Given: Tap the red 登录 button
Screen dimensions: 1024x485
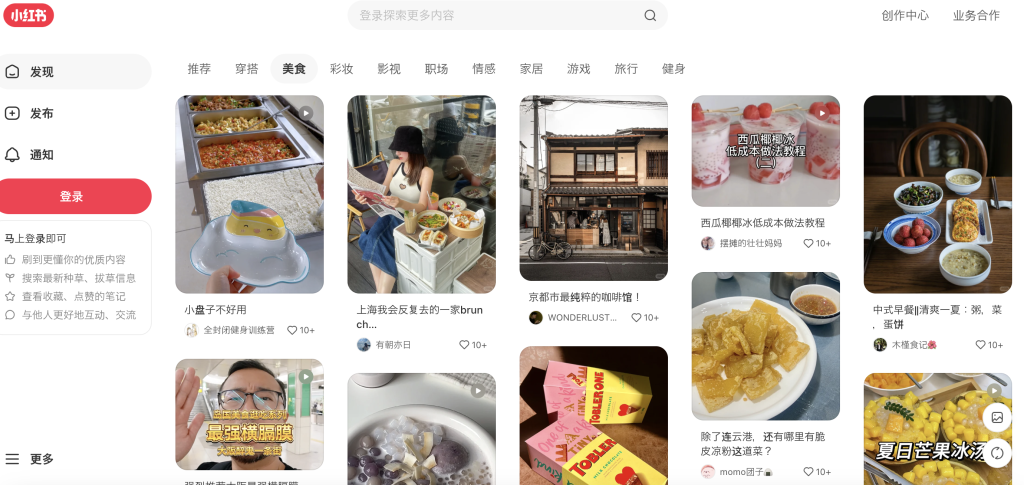Looking at the screenshot, I should 72,197.
